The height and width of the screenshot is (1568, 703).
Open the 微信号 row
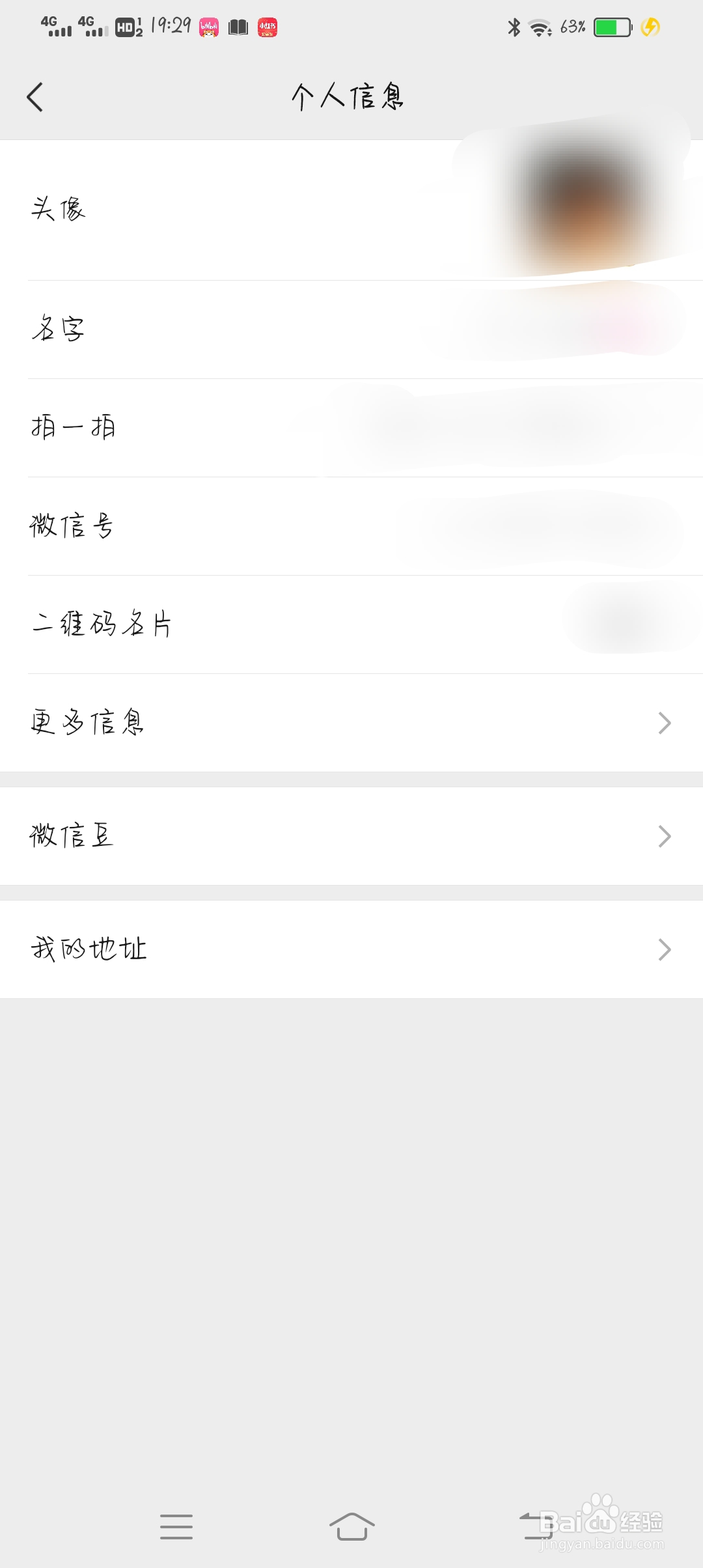(x=351, y=526)
